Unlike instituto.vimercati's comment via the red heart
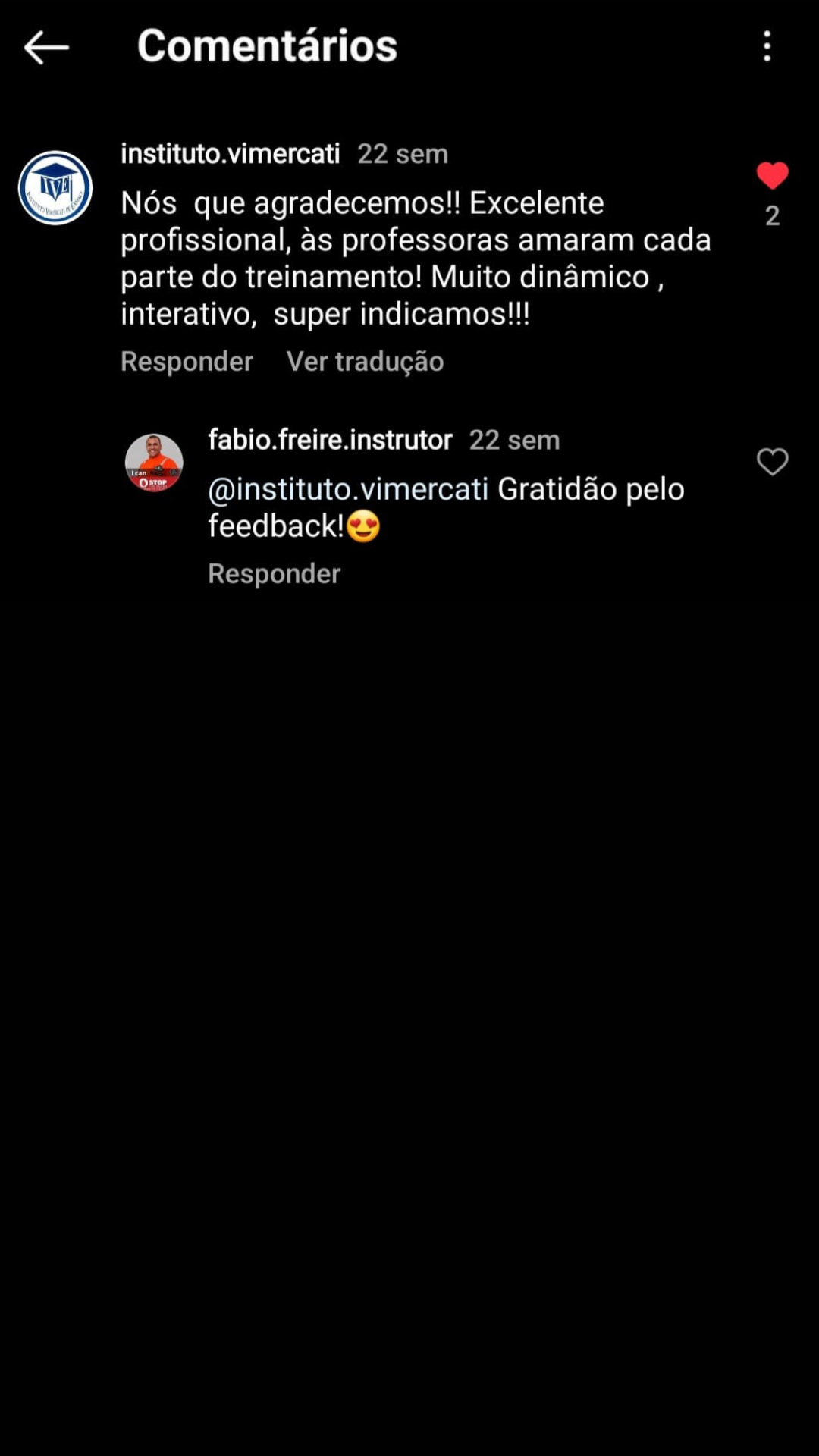Image resolution: width=819 pixels, height=1456 pixels. 772,176
